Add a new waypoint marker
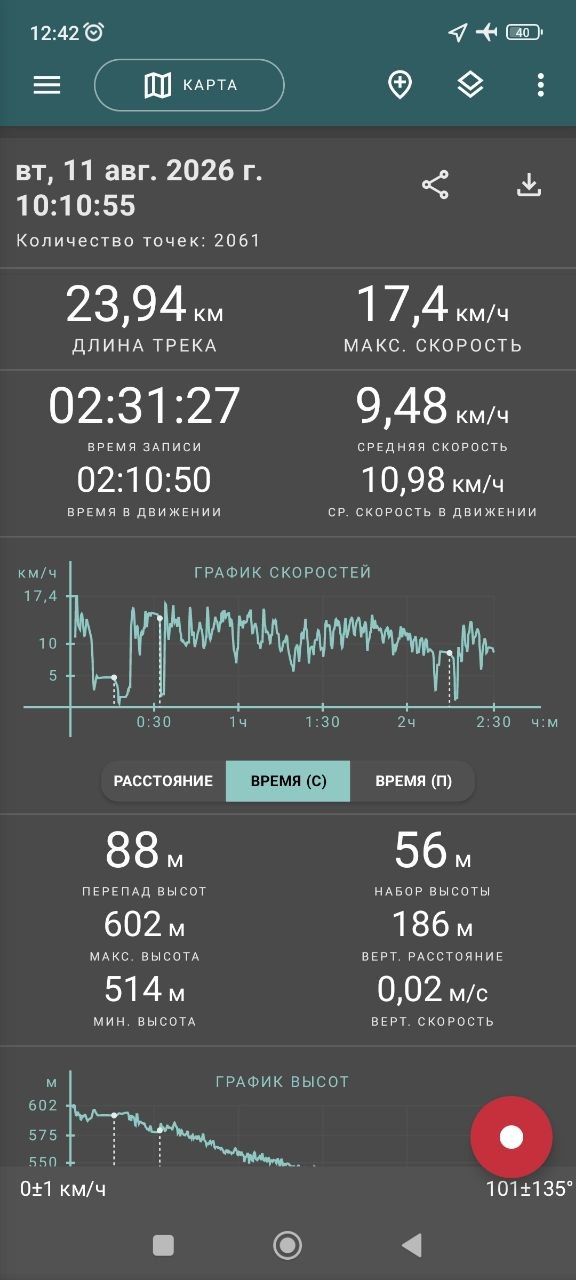The width and height of the screenshot is (576, 1280). 400,85
